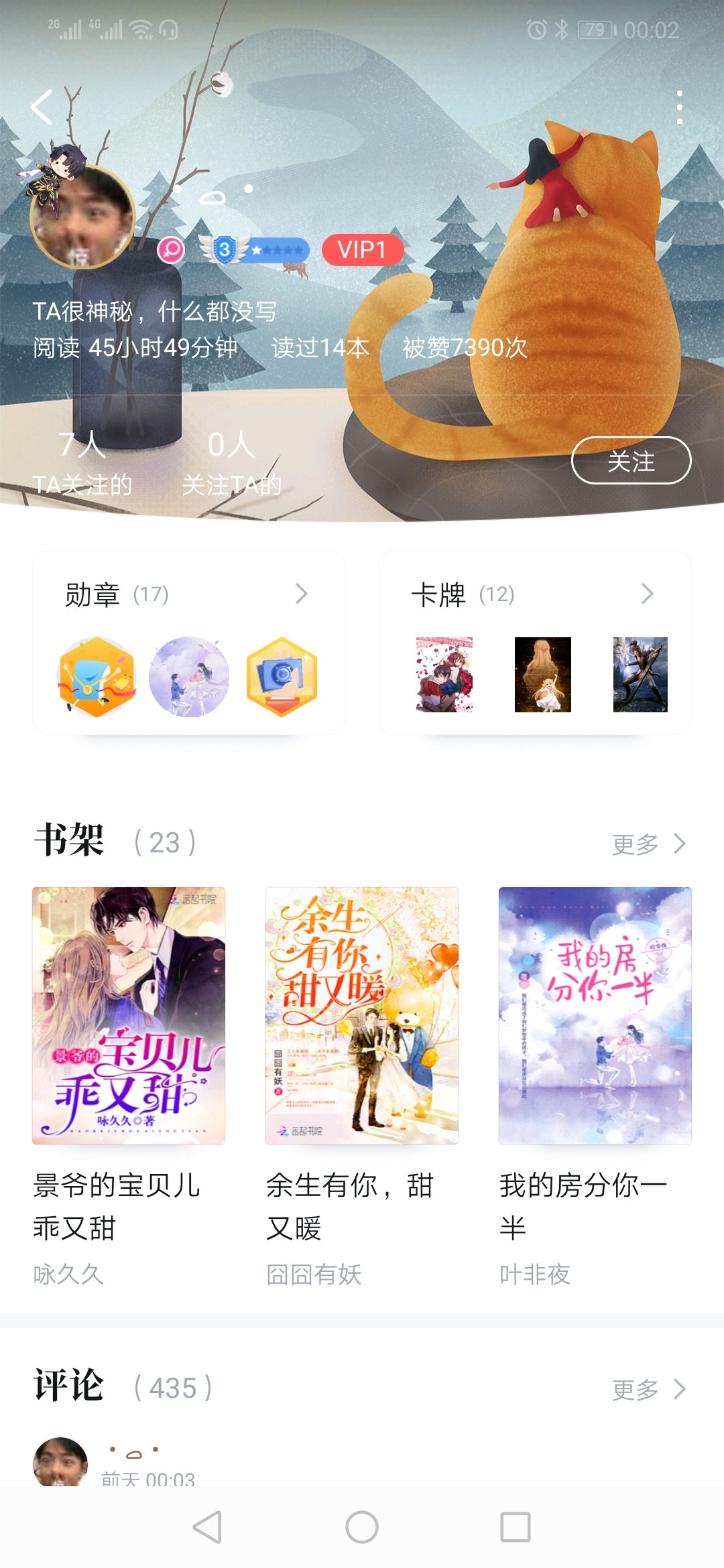Tap the system home button
Image resolution: width=724 pixels, height=1568 pixels.
(x=362, y=1527)
